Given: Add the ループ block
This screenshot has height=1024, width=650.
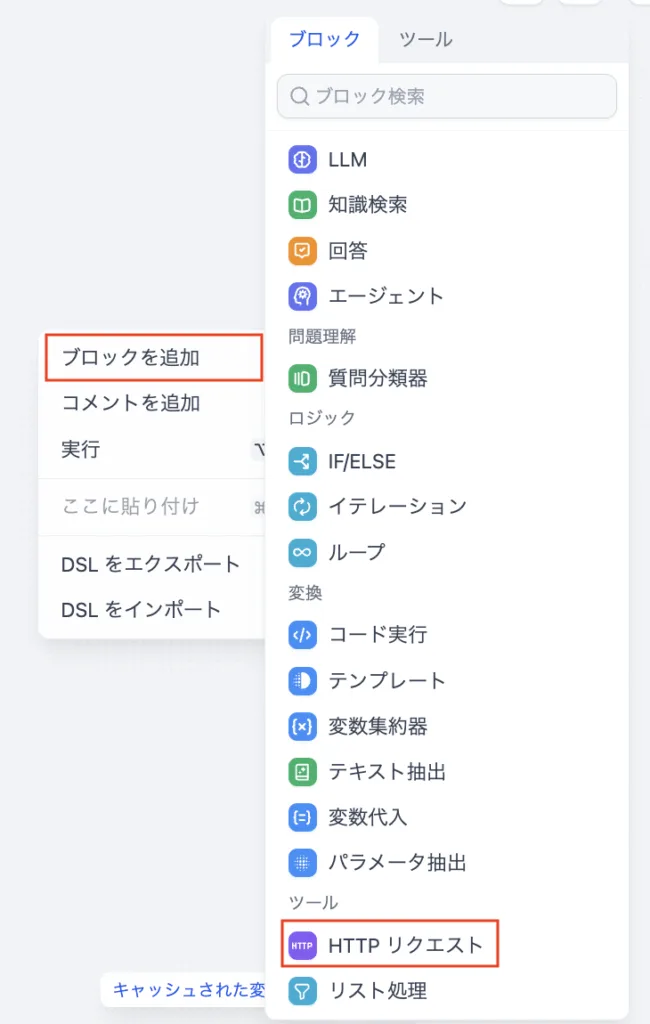Looking at the screenshot, I should point(356,552).
